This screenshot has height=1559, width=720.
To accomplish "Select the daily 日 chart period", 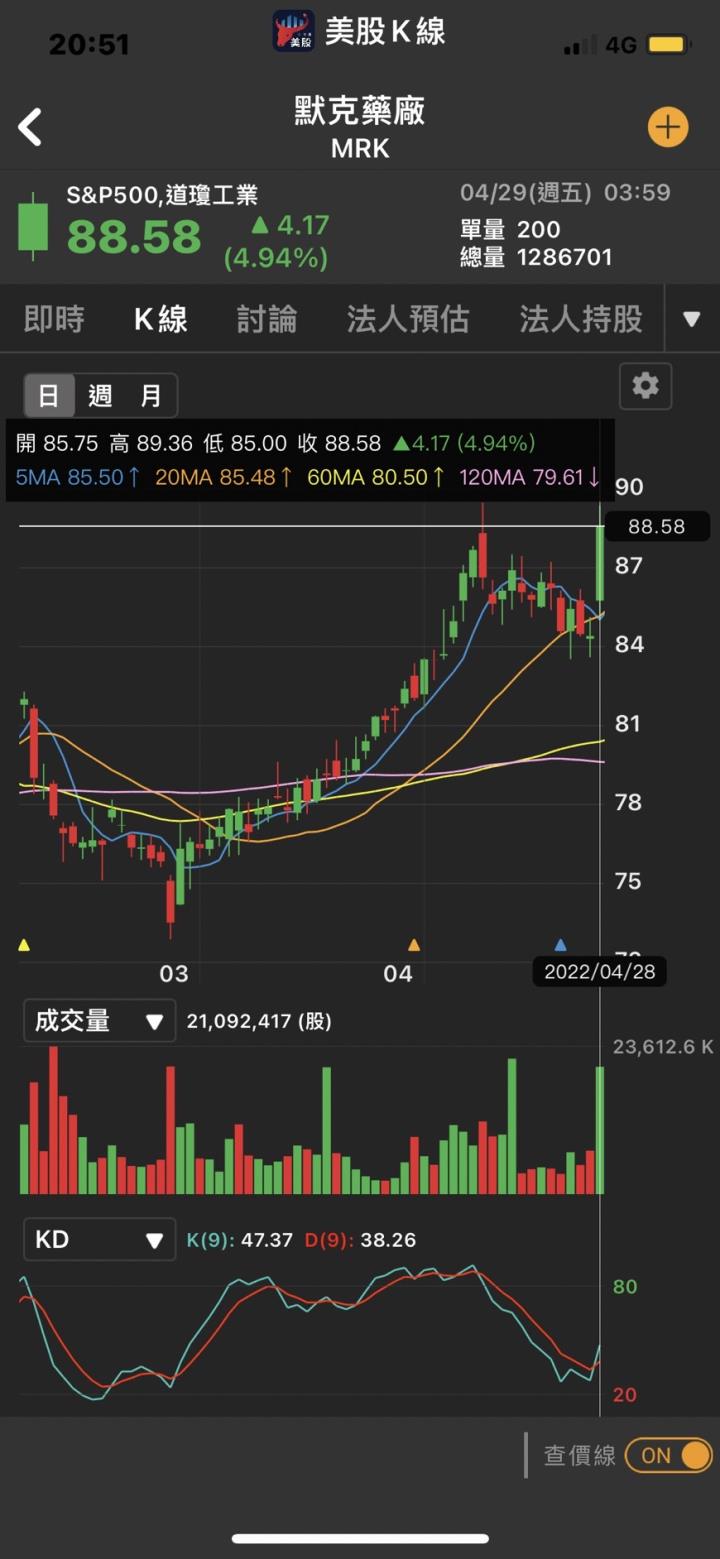I will click(49, 396).
